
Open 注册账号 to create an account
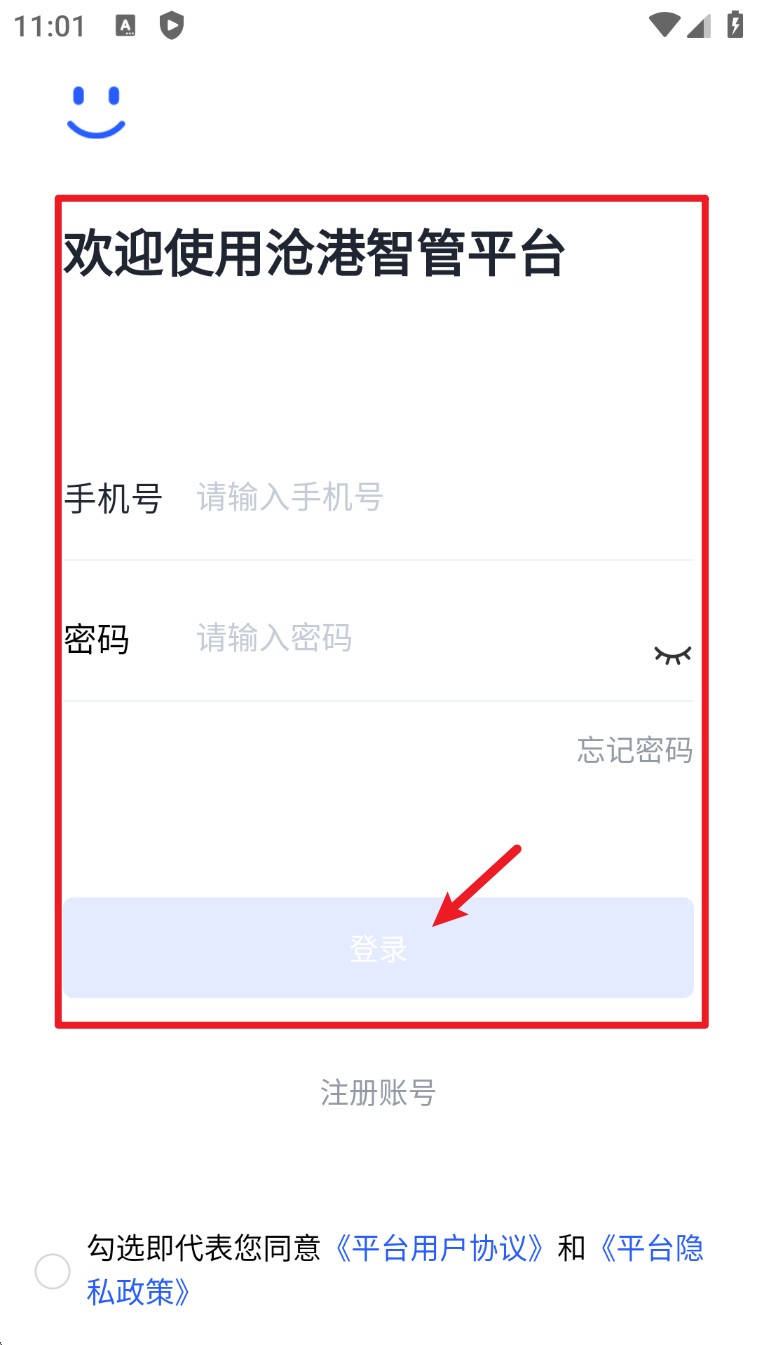coord(378,1092)
